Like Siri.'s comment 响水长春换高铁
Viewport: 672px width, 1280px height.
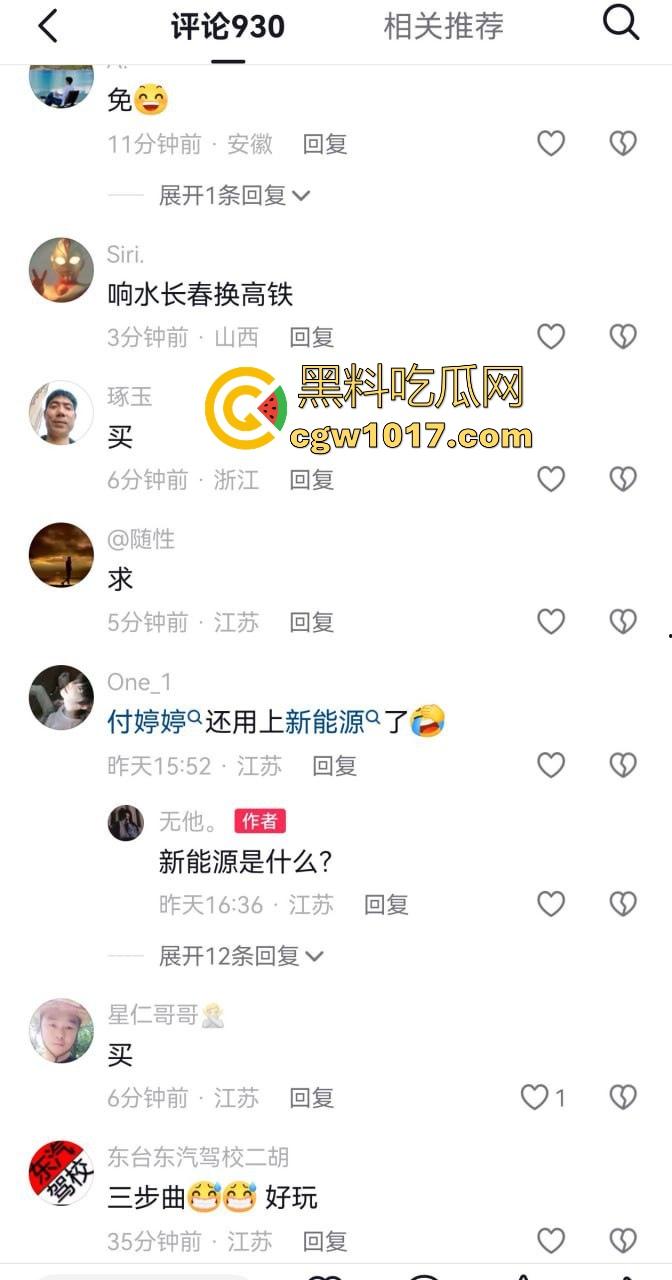(551, 337)
